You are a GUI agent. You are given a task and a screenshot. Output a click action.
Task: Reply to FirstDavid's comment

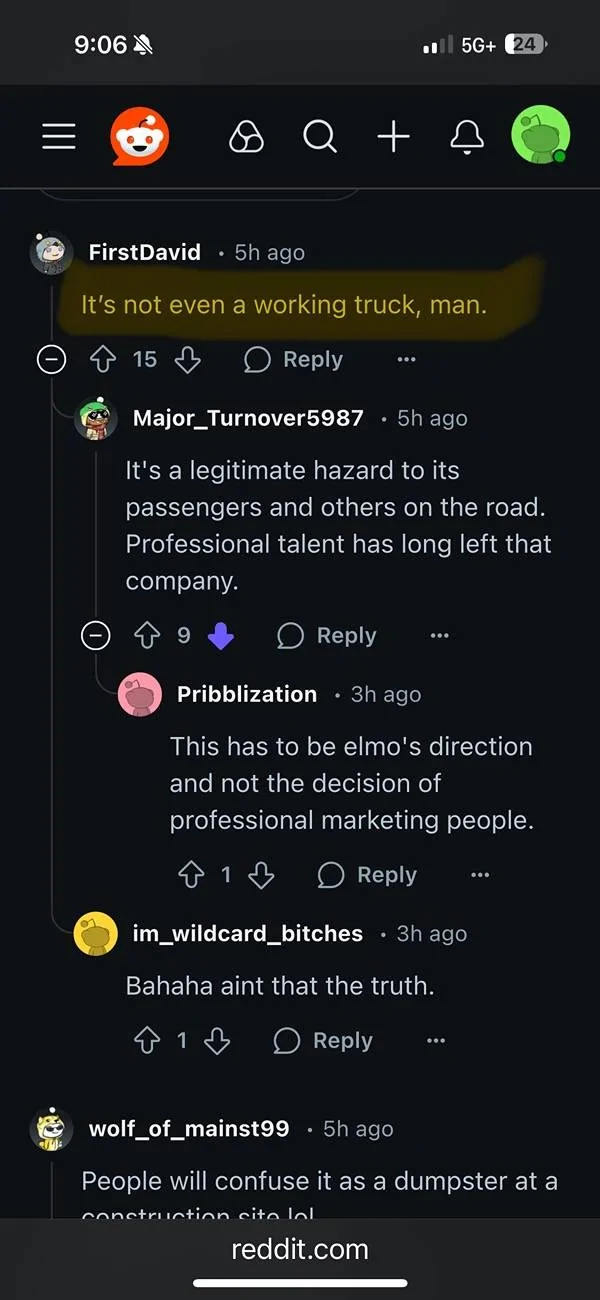tap(293, 360)
